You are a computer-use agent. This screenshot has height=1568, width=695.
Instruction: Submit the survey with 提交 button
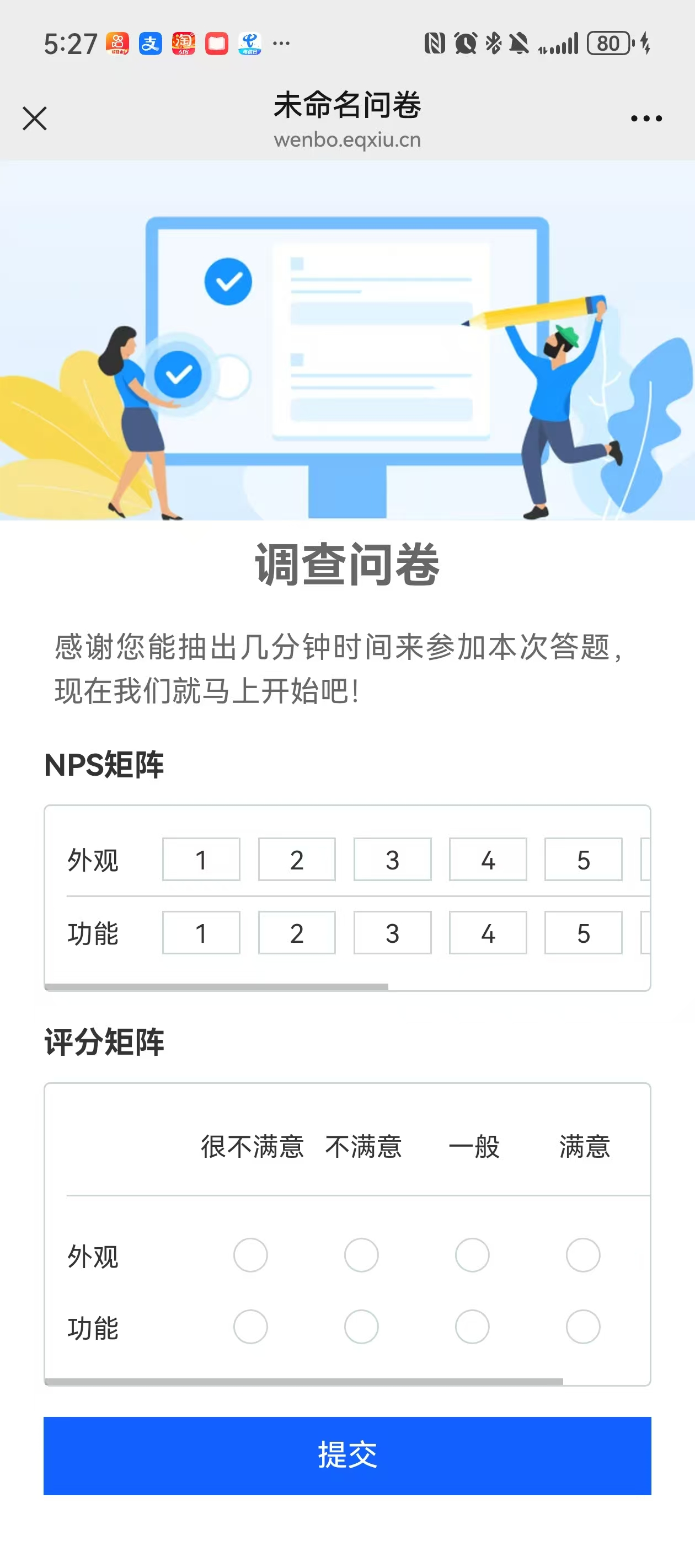click(347, 1456)
